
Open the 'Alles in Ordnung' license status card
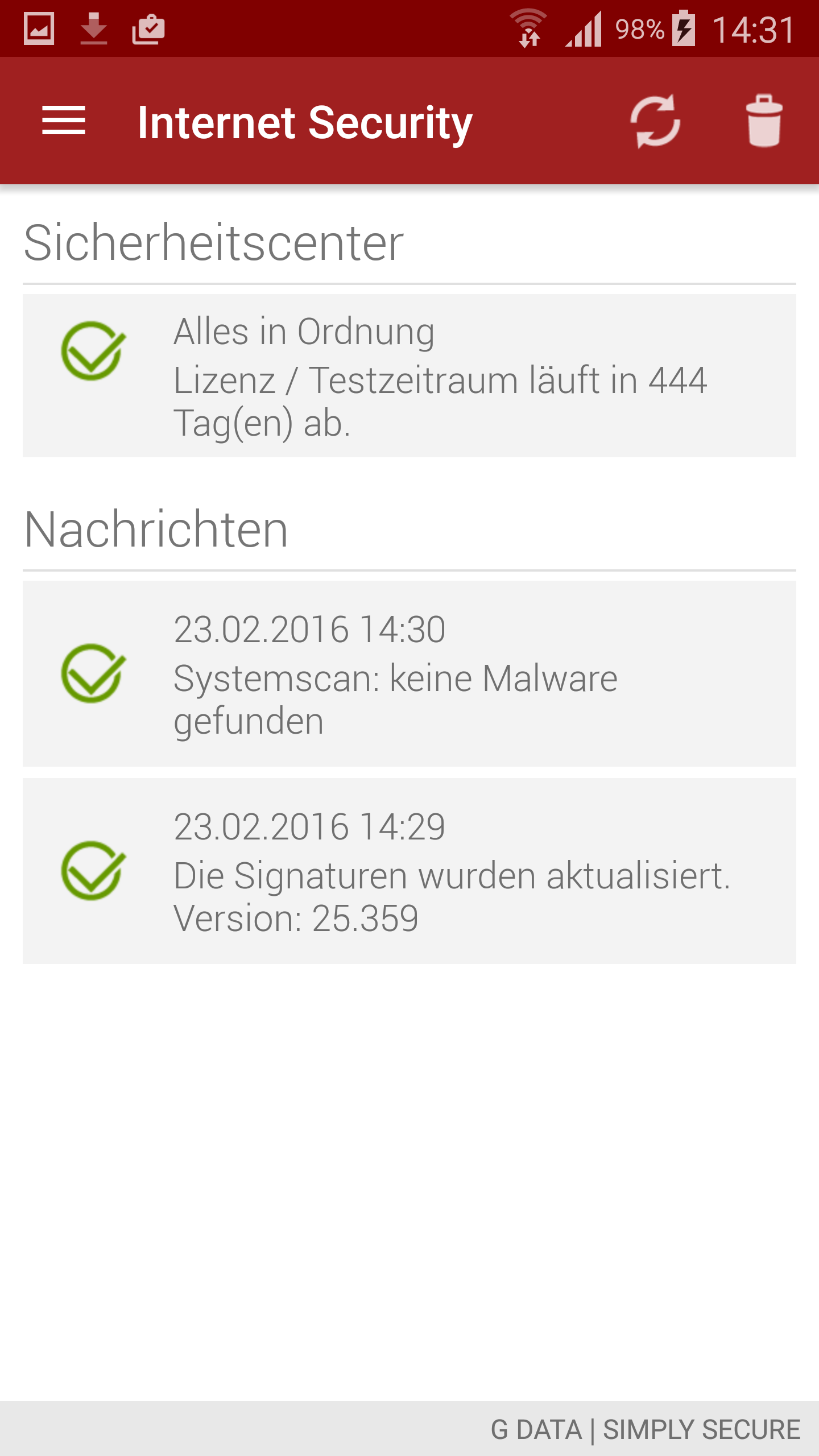(409, 375)
